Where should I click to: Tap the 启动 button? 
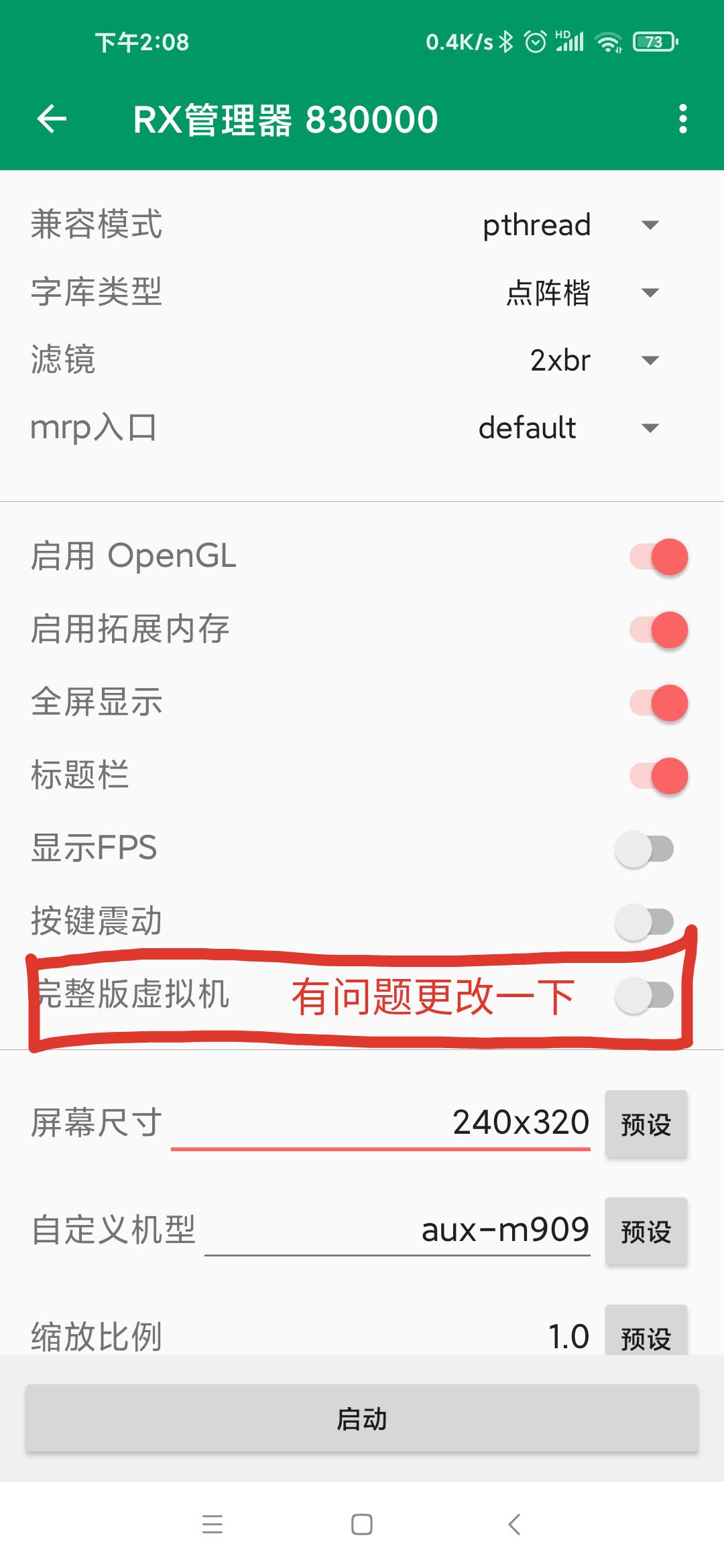[x=362, y=1419]
